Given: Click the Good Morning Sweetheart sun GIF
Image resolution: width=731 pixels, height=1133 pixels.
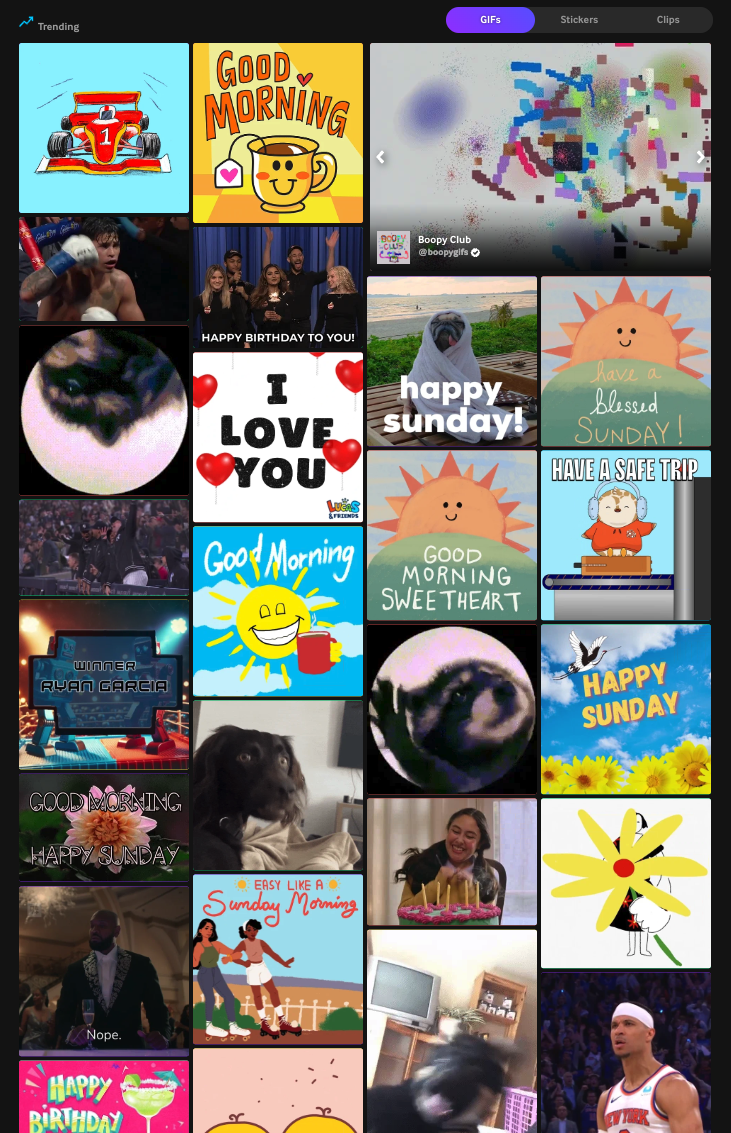Looking at the screenshot, I should pos(451,535).
